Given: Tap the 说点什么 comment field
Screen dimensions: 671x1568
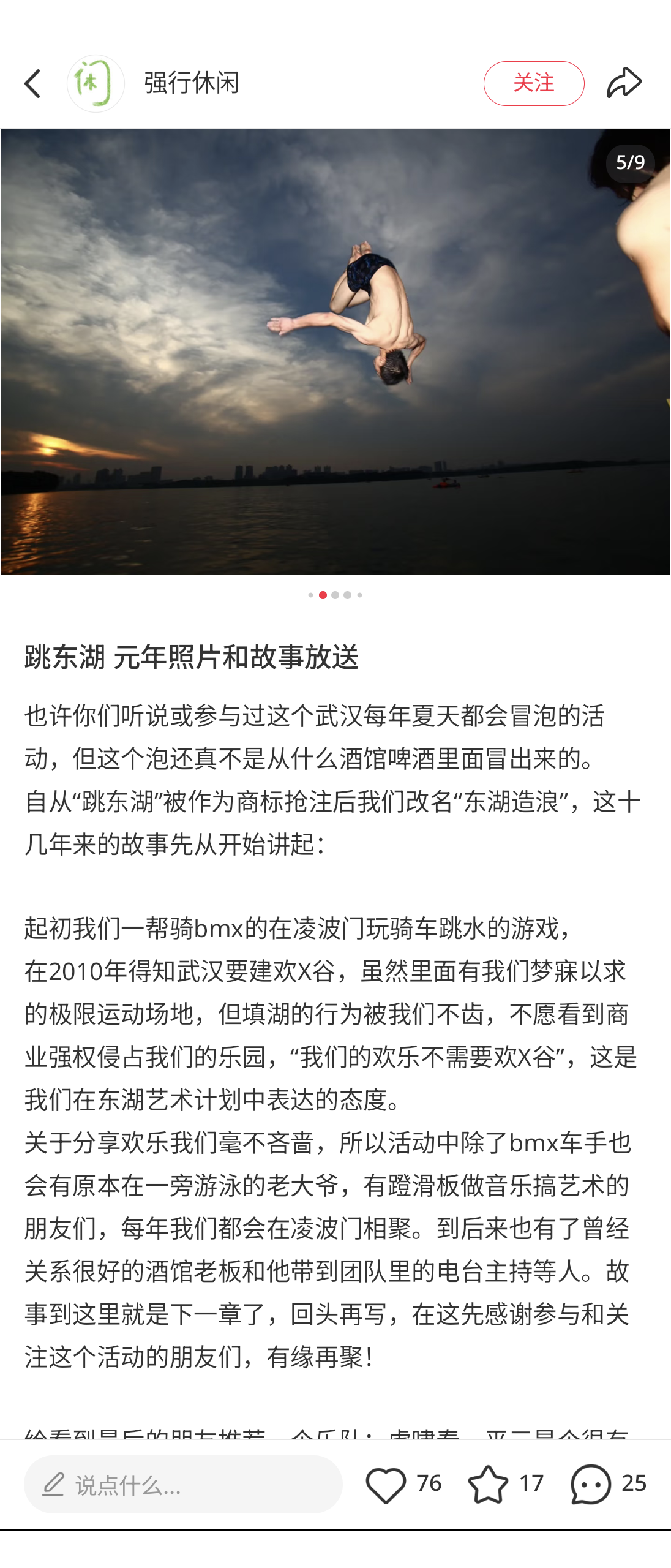Looking at the screenshot, I should (183, 1485).
